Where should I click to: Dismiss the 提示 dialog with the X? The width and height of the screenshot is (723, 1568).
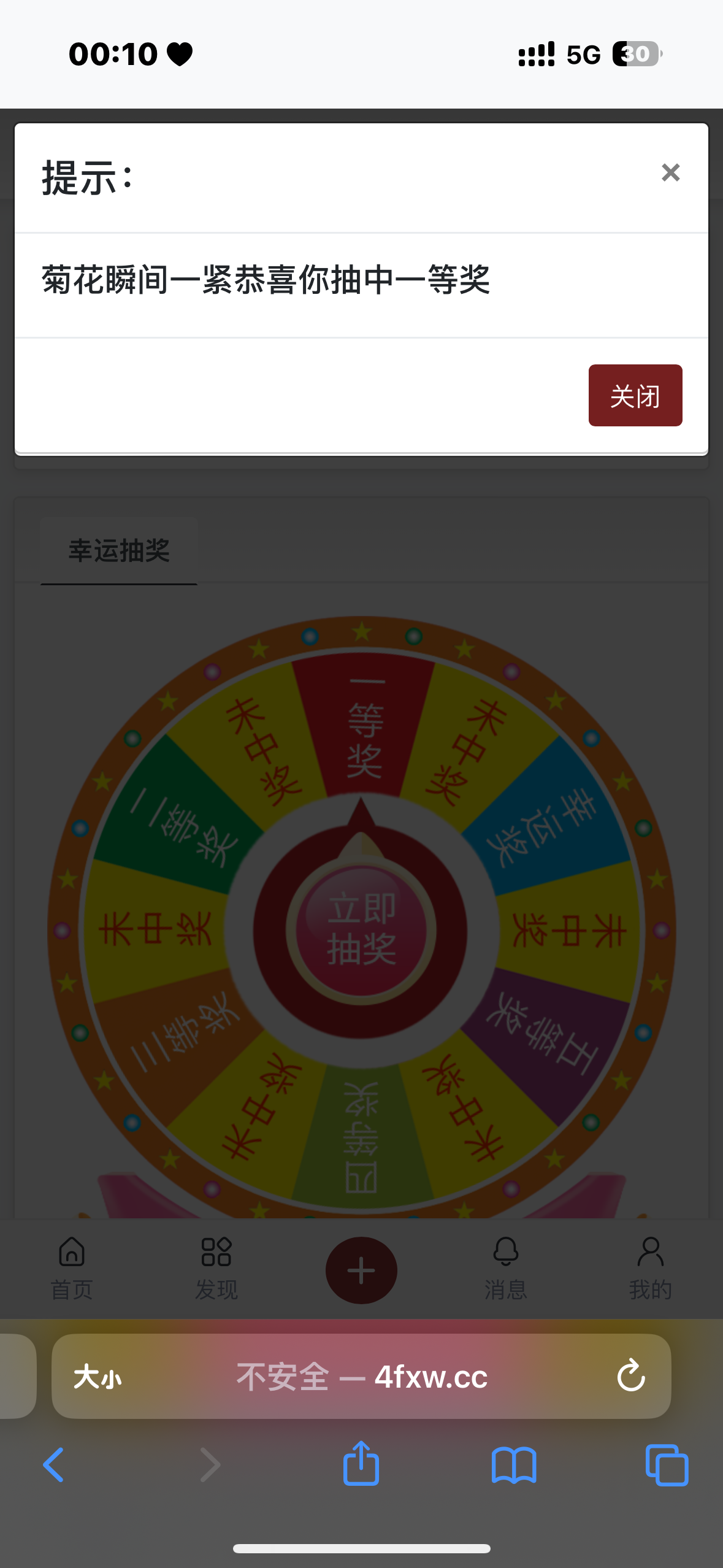pyautogui.click(x=670, y=172)
